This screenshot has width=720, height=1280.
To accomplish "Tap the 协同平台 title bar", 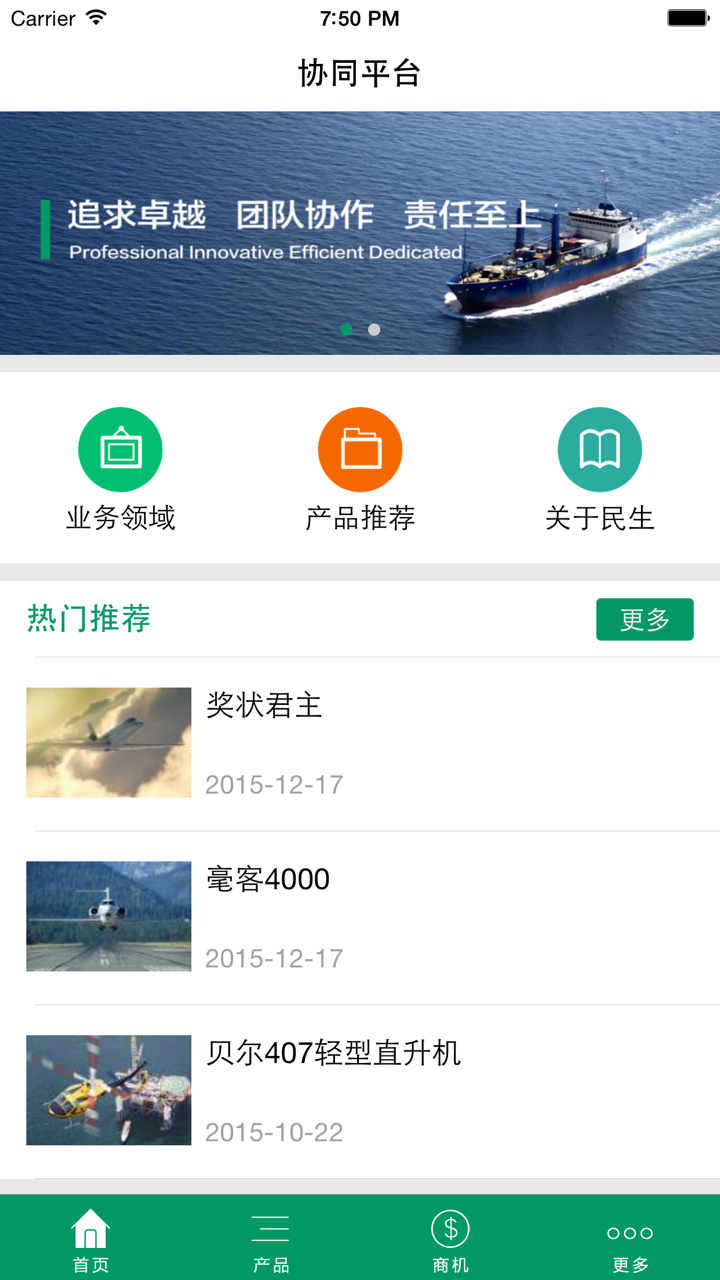I will 360,73.
